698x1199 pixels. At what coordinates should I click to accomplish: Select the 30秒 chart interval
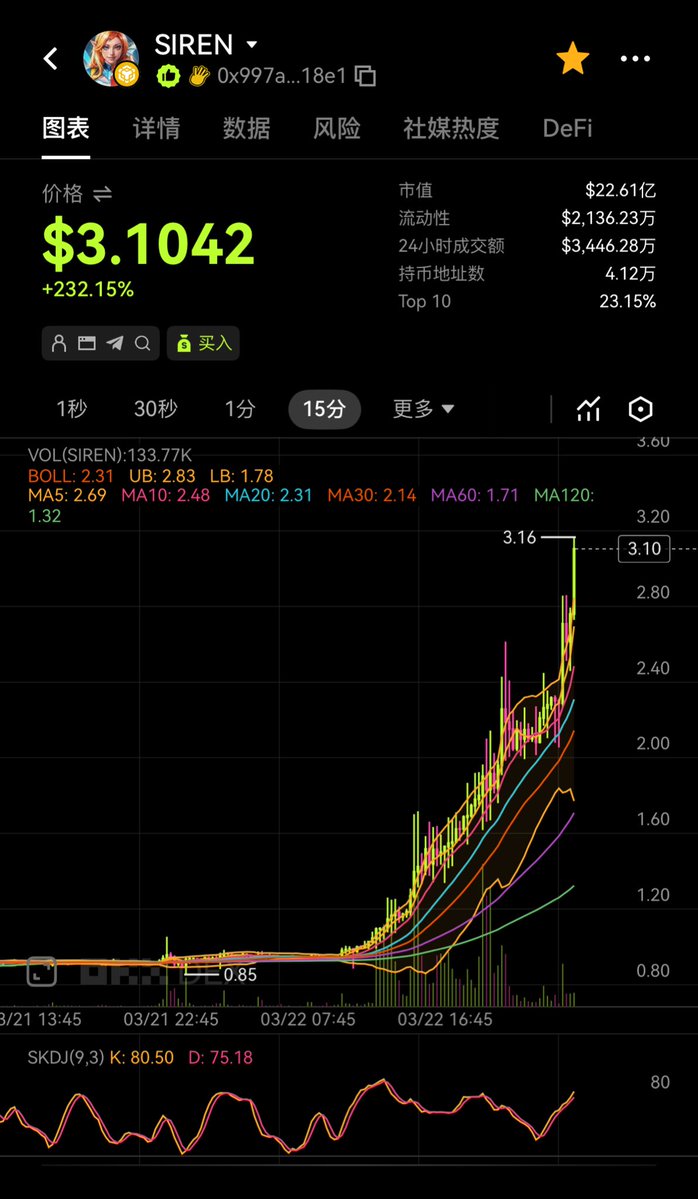point(156,409)
